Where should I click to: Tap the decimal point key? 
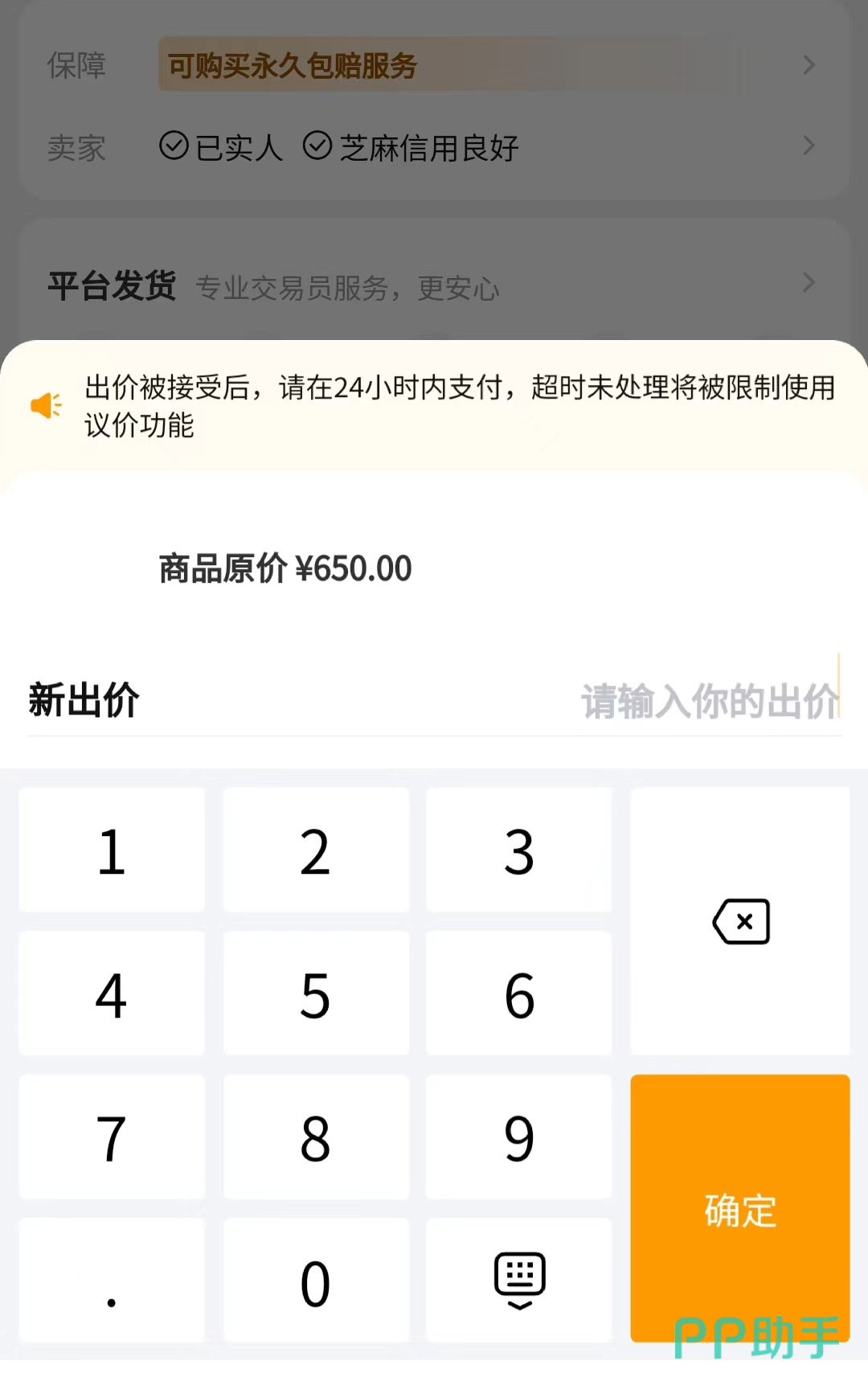coord(111,1280)
